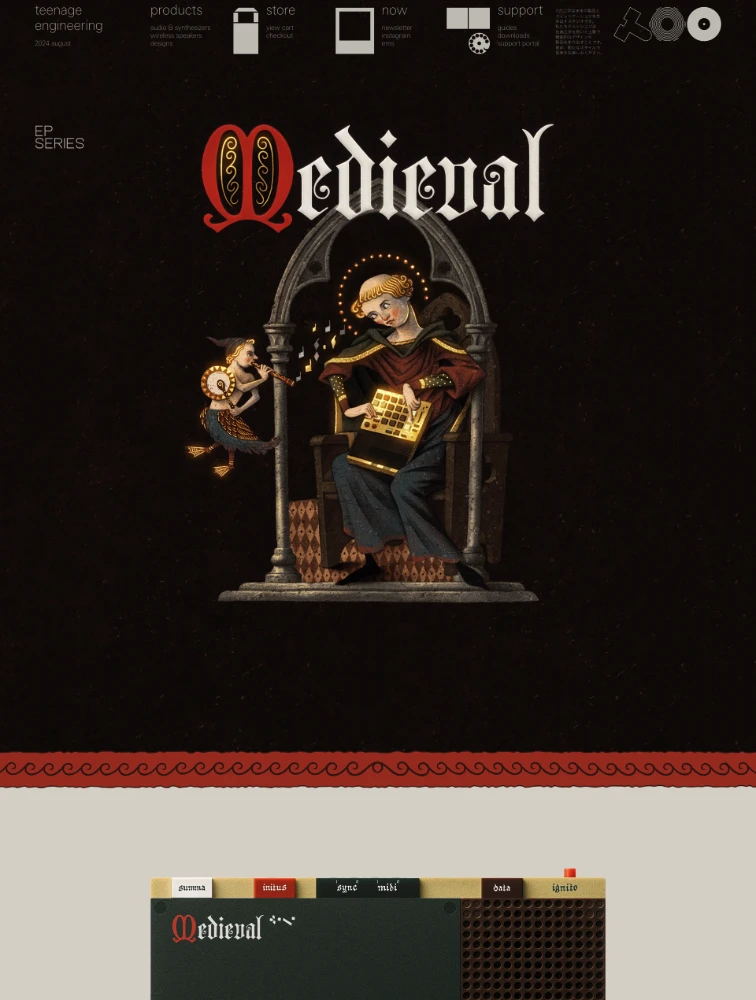Open the support section

(x=520, y=11)
